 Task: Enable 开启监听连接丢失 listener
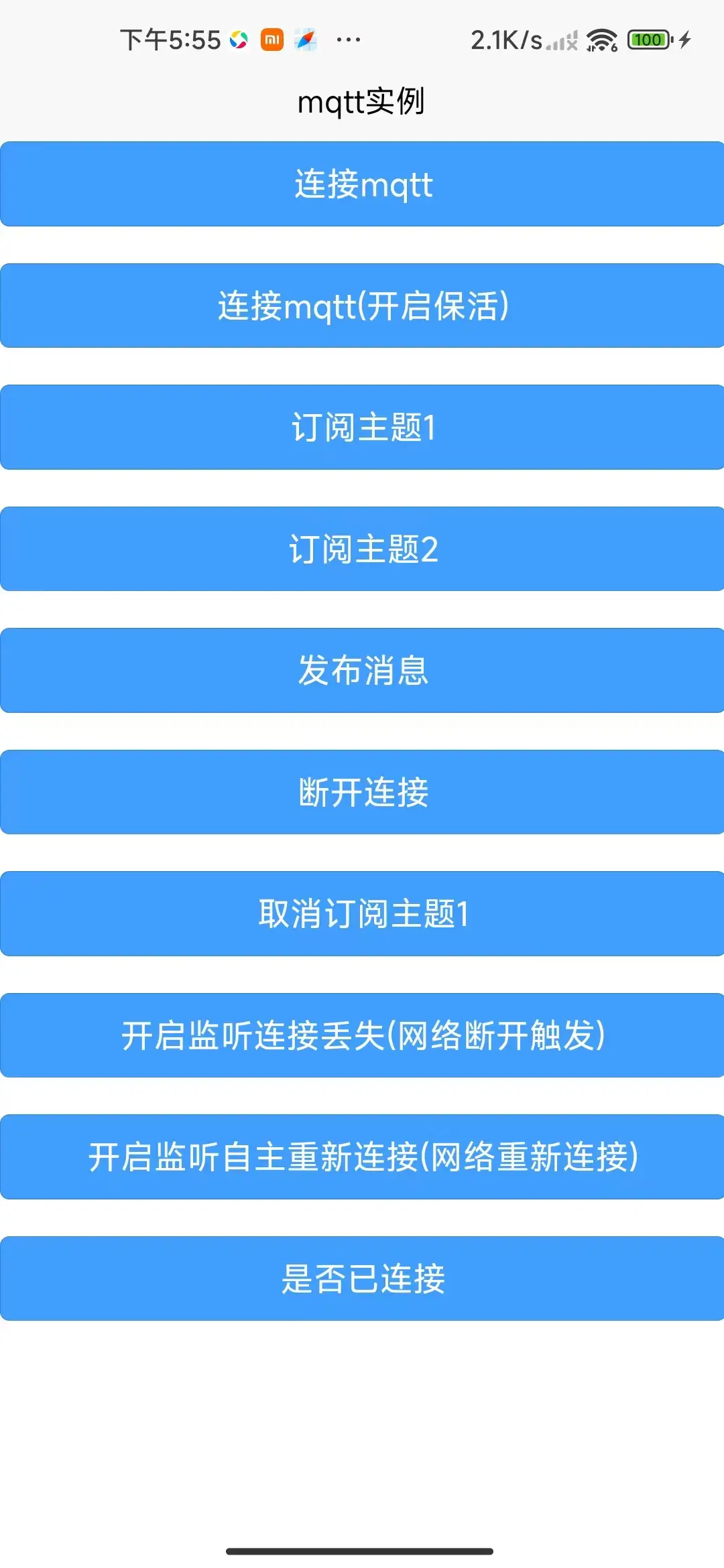362,1035
